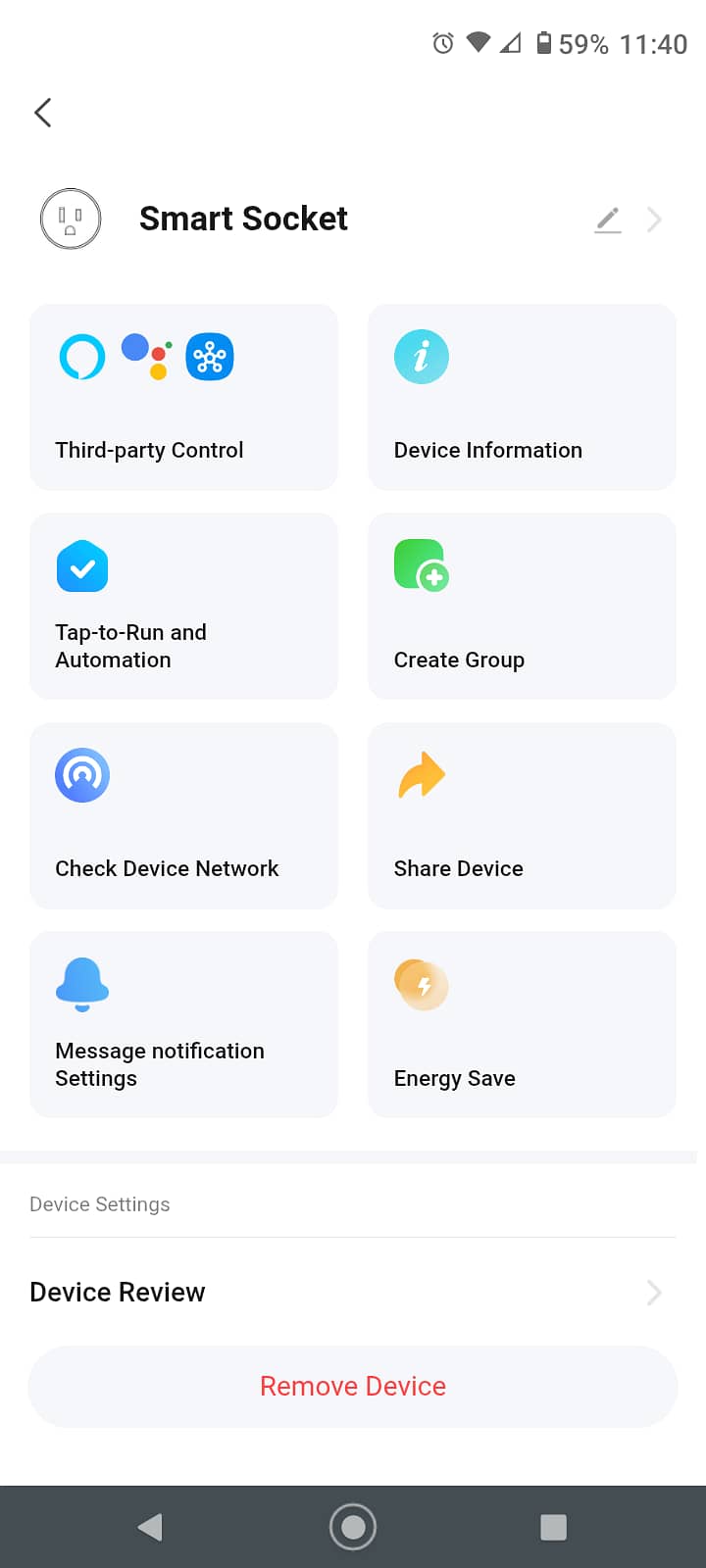Select the Google Assistant icon

[x=145, y=357]
